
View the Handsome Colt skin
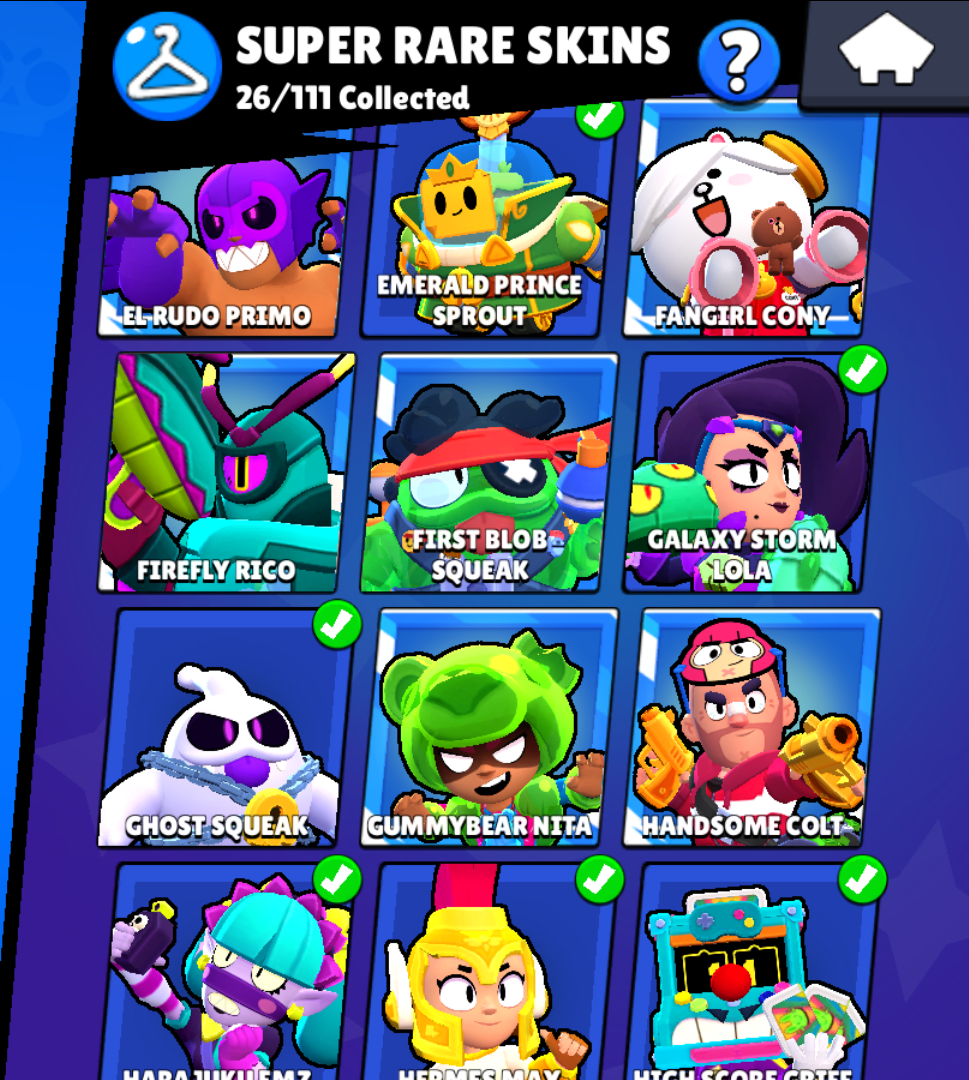tap(750, 728)
